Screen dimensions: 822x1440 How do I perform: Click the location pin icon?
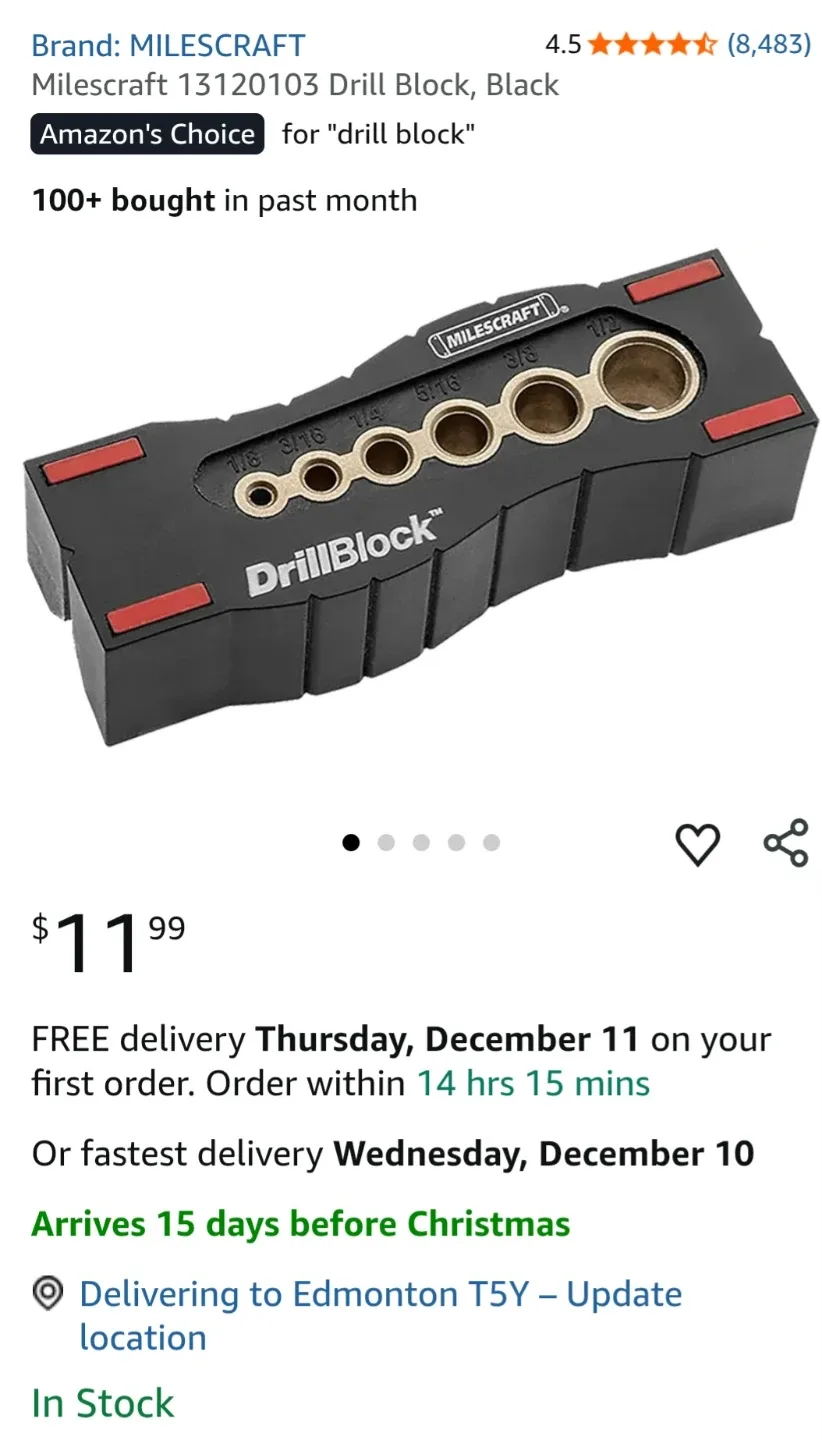pos(44,1293)
